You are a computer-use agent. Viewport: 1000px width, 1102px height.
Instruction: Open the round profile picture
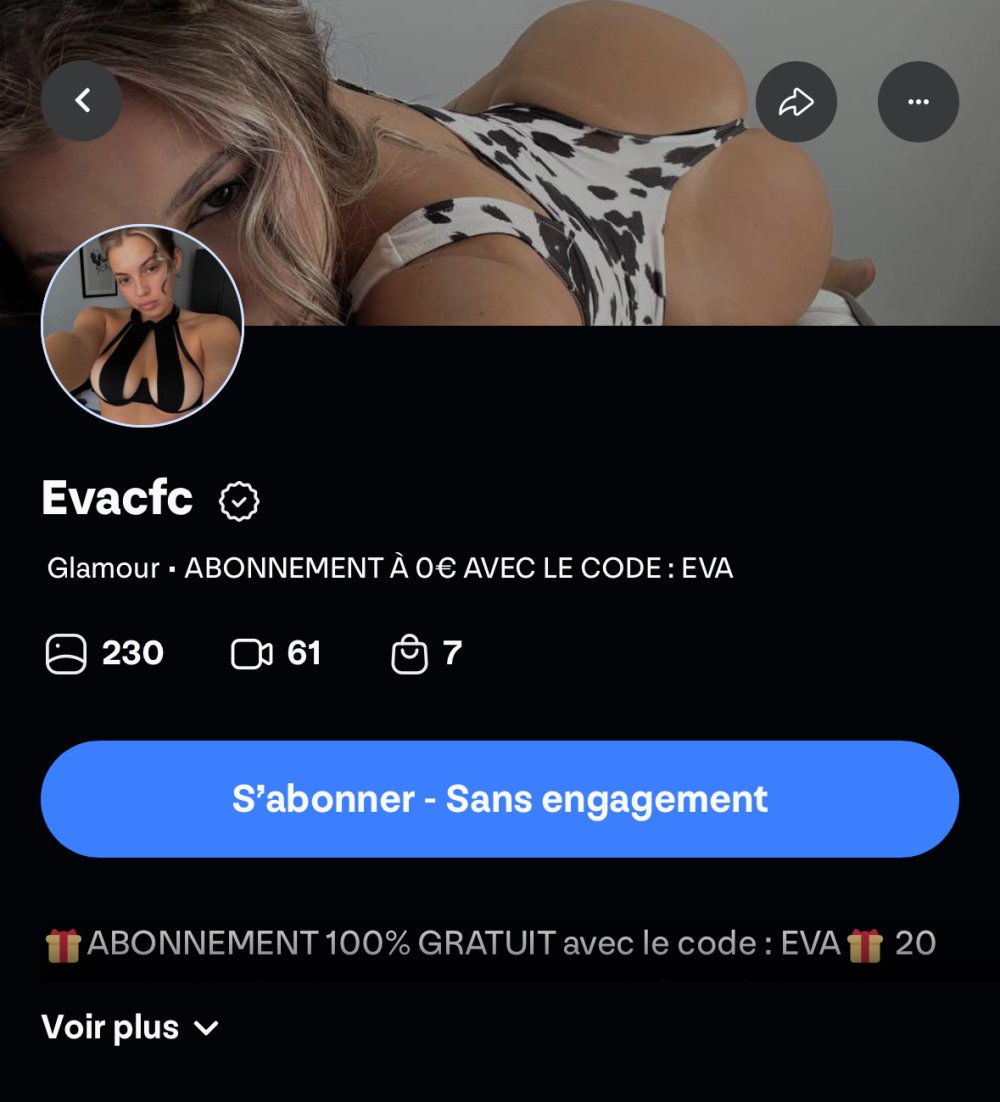142,327
